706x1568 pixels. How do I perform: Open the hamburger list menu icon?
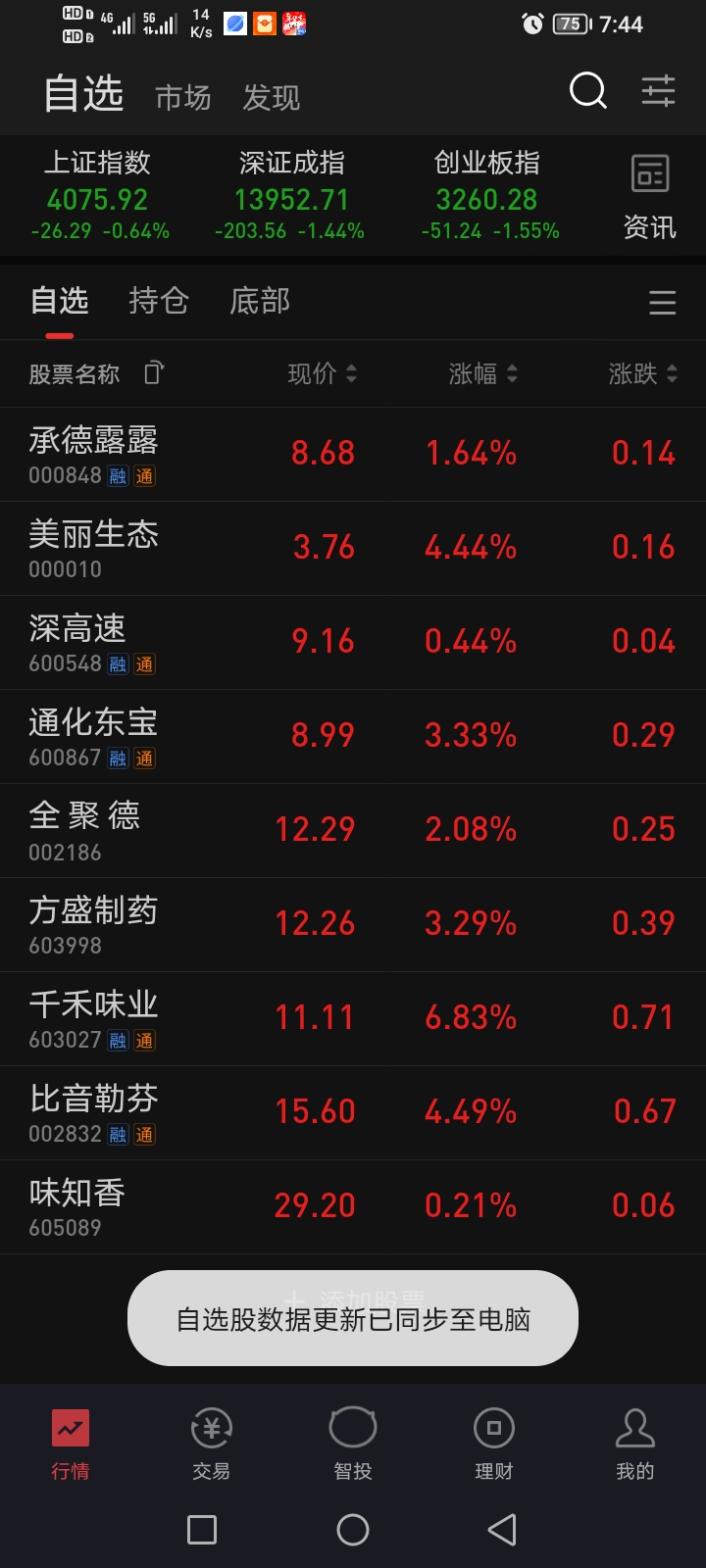(x=663, y=303)
